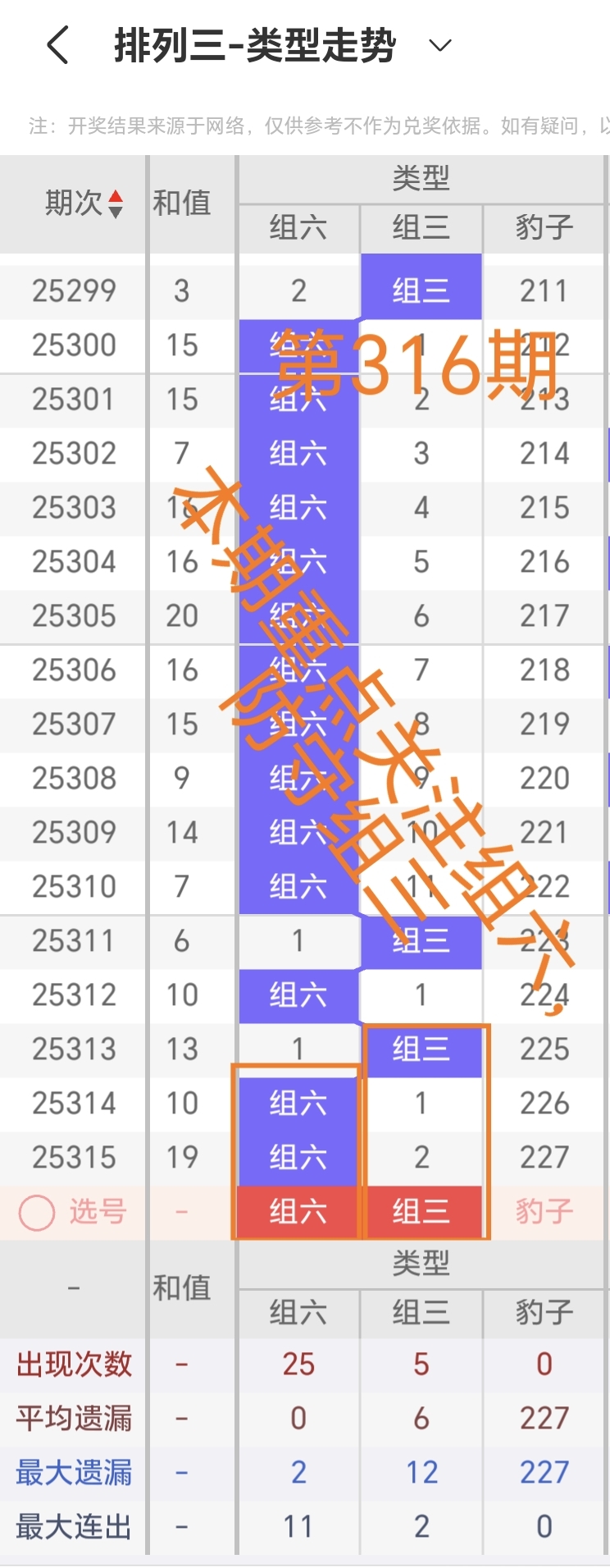Tap the circle icon beside 选号
The image size is (610, 1568).
[x=35, y=1213]
